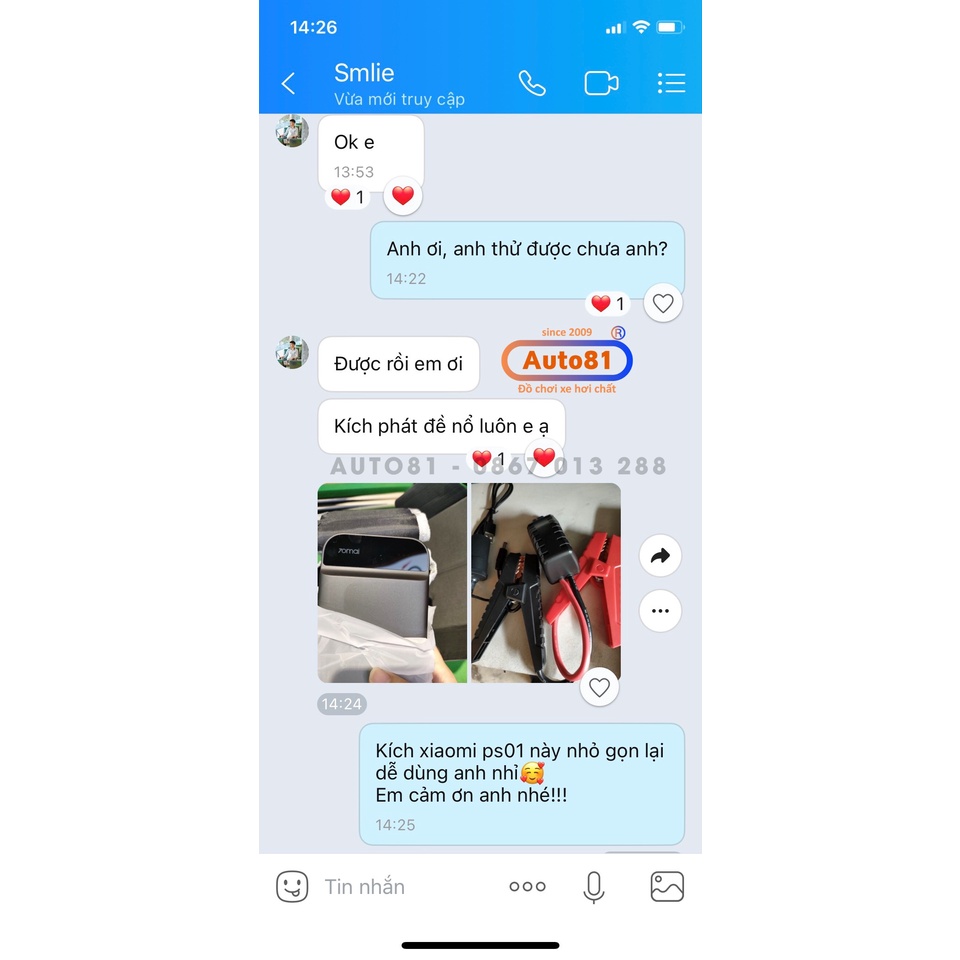Viewport: 960px width, 960px height.
Task: Open the 70mai jump starter photo
Action: [x=392, y=583]
